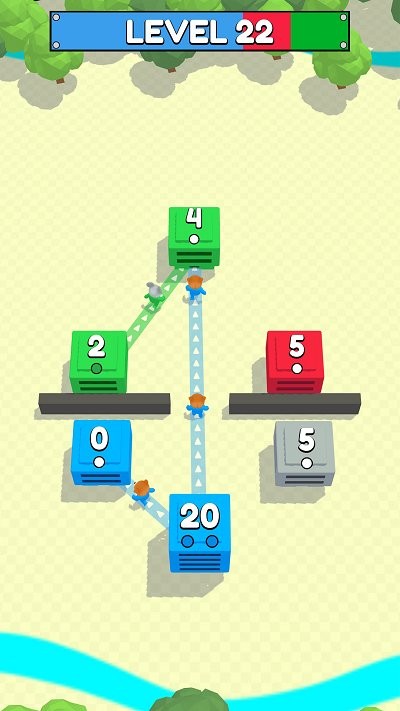The image size is (400, 711).
Task: Tap the red enemy tower showing 5
Action: [x=295, y=362]
